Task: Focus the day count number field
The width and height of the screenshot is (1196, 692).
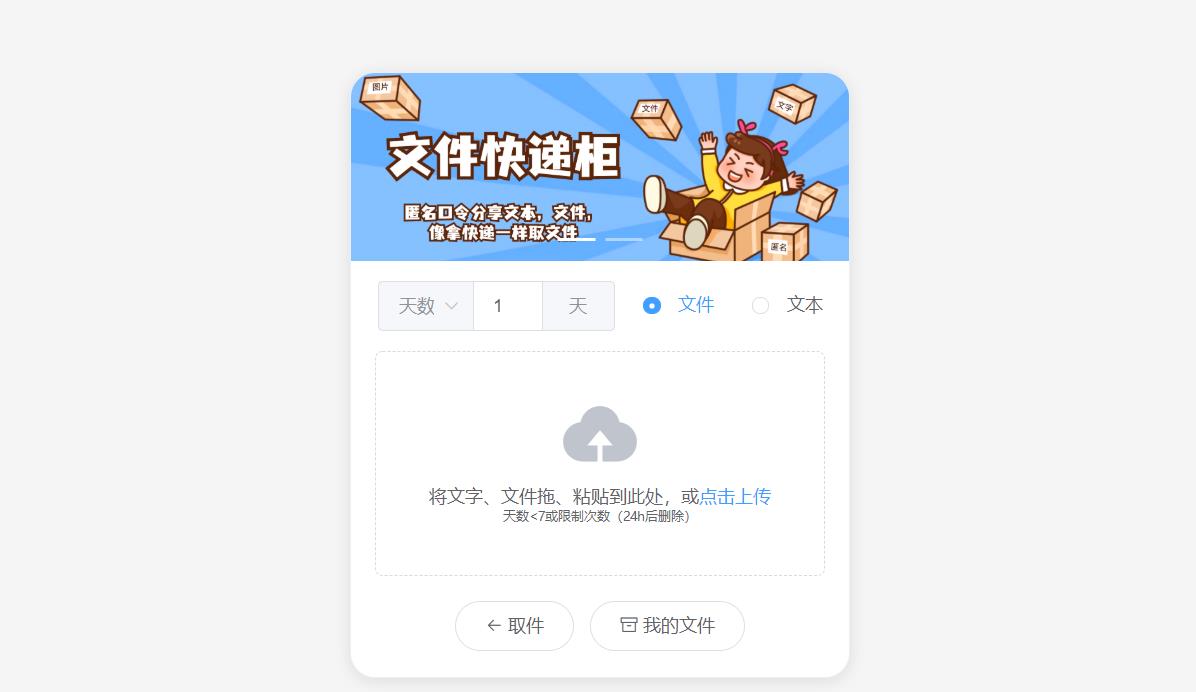Action: coord(507,306)
